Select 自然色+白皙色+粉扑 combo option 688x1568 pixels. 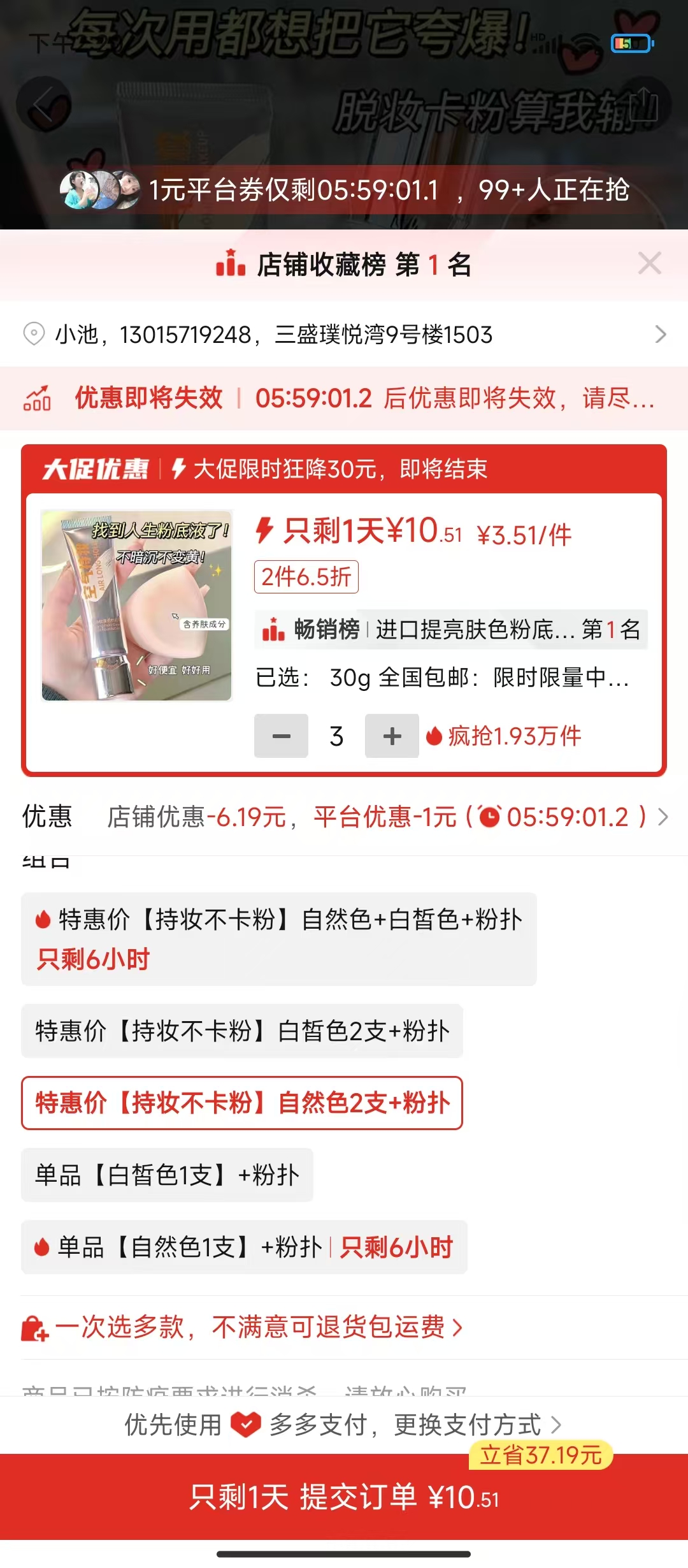tap(278, 939)
